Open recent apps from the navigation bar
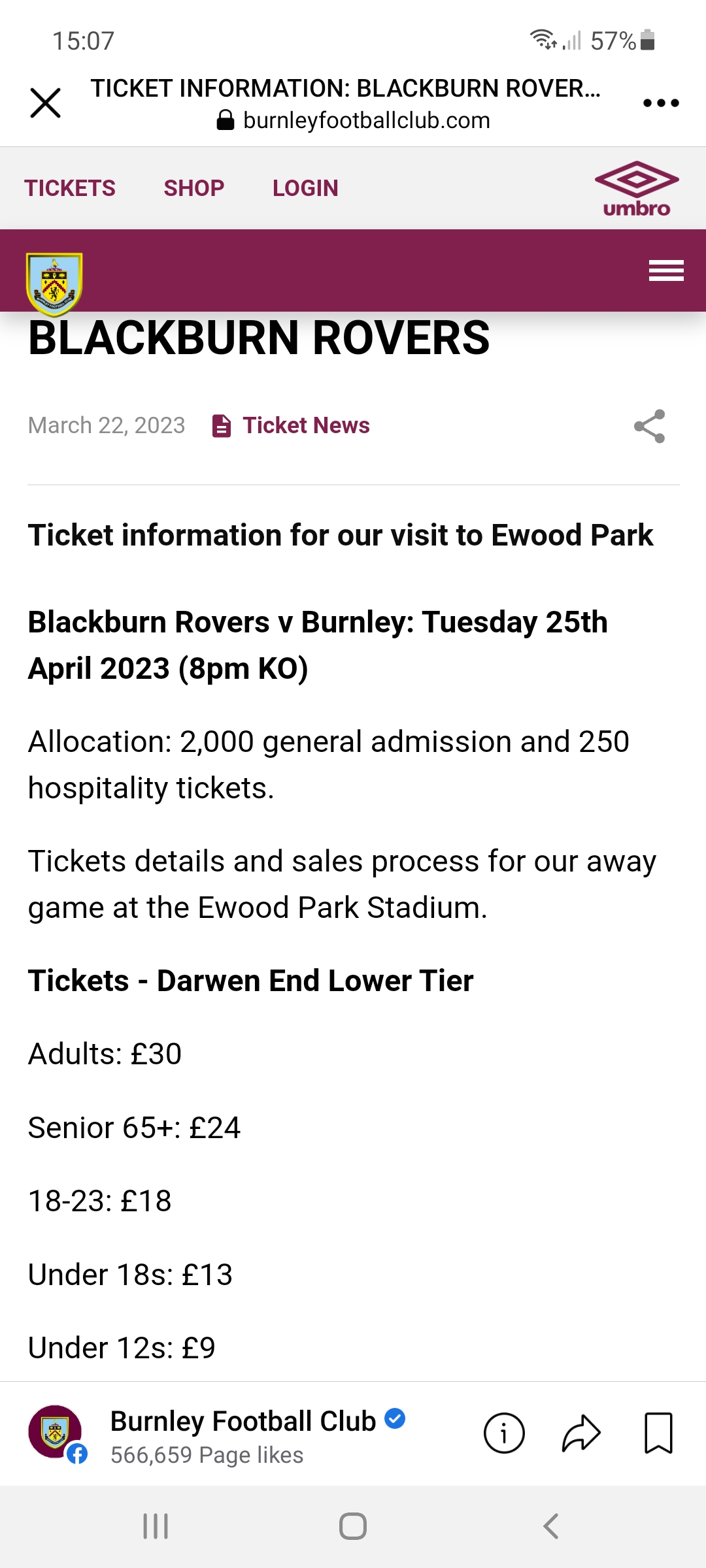The width and height of the screenshot is (706, 1568). (156, 1527)
